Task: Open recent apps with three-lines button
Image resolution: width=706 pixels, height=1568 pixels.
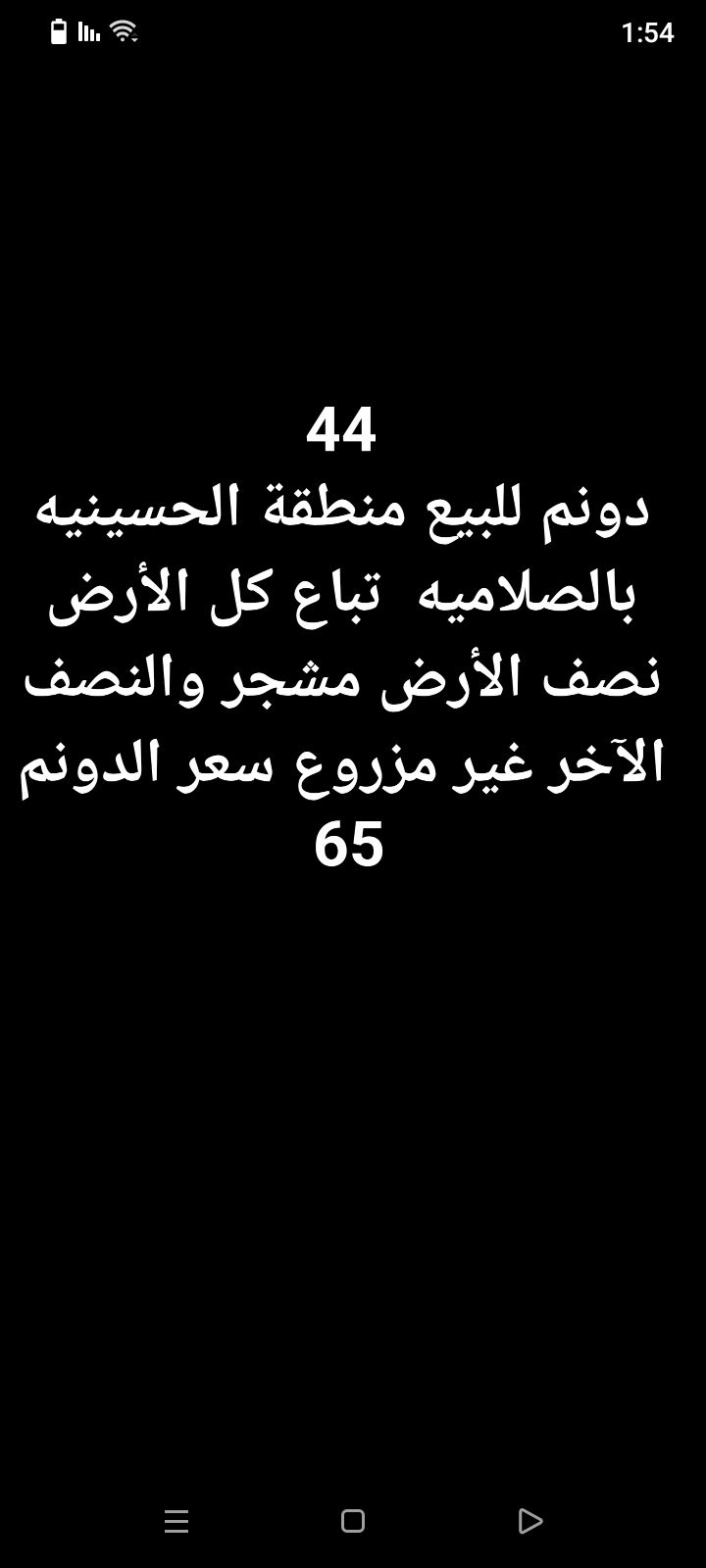Action: pyautogui.click(x=176, y=1521)
